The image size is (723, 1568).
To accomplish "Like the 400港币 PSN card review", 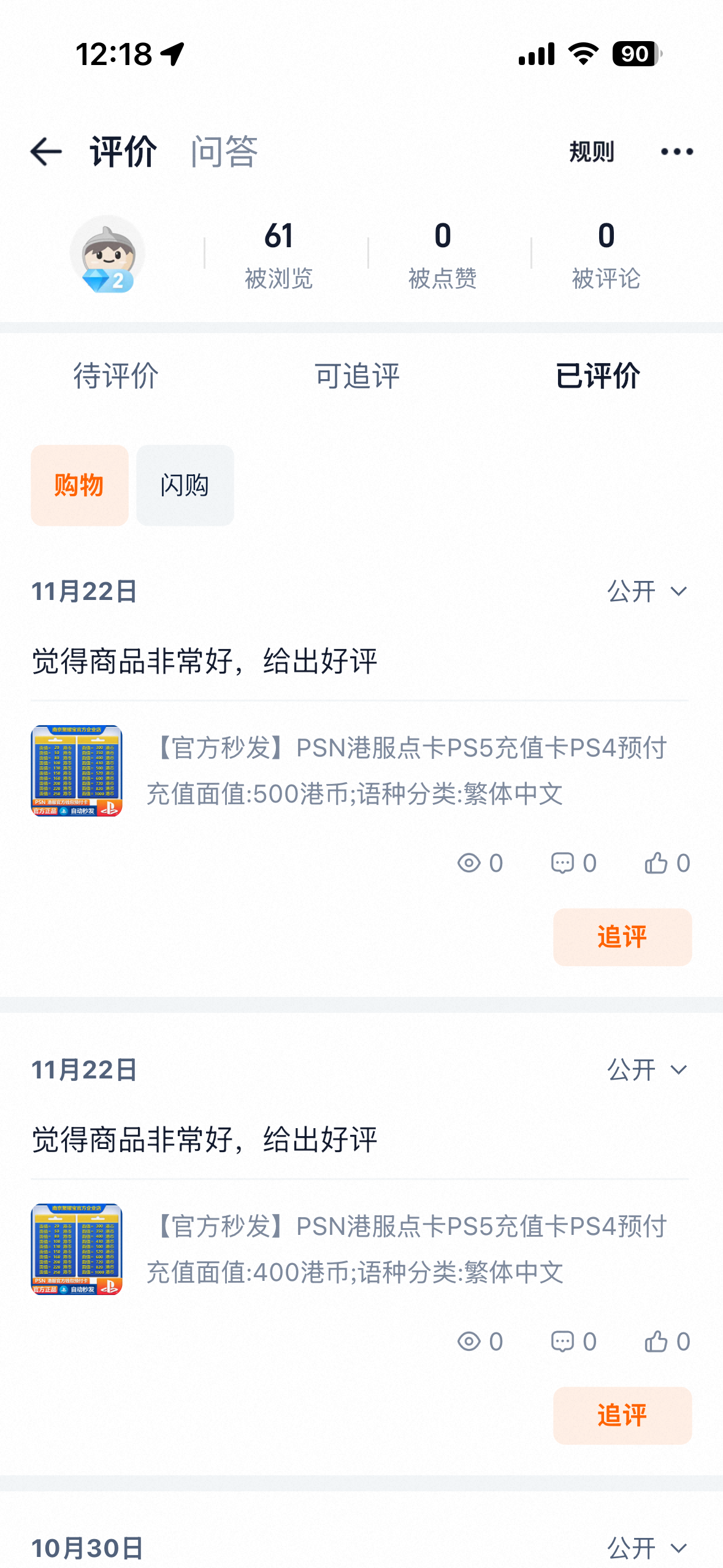I will [667, 1342].
